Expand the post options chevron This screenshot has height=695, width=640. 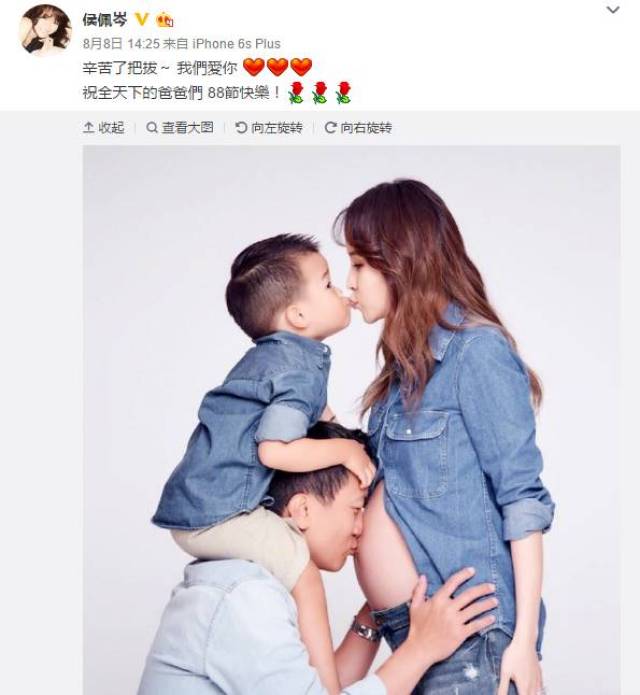coord(613,11)
